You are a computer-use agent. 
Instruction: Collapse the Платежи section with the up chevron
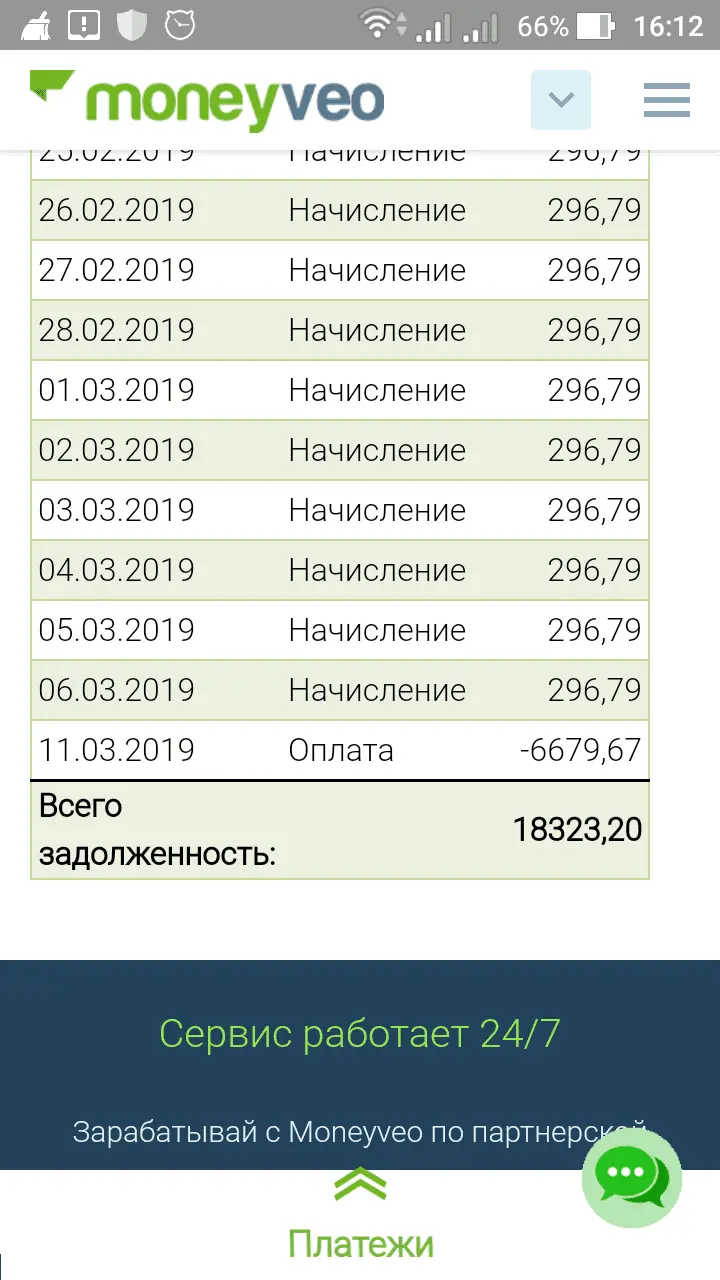(360, 1187)
